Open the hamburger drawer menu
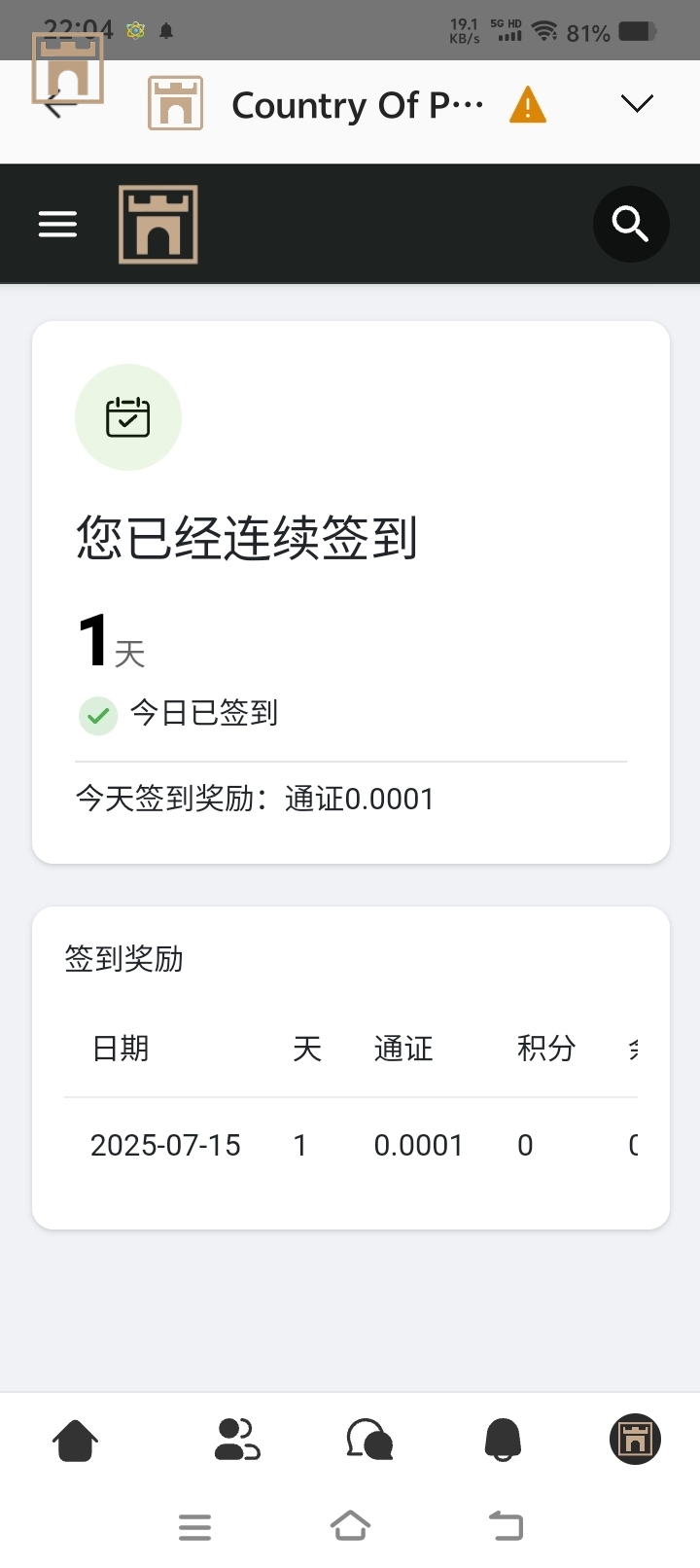The height and width of the screenshot is (1568, 700). (57, 225)
